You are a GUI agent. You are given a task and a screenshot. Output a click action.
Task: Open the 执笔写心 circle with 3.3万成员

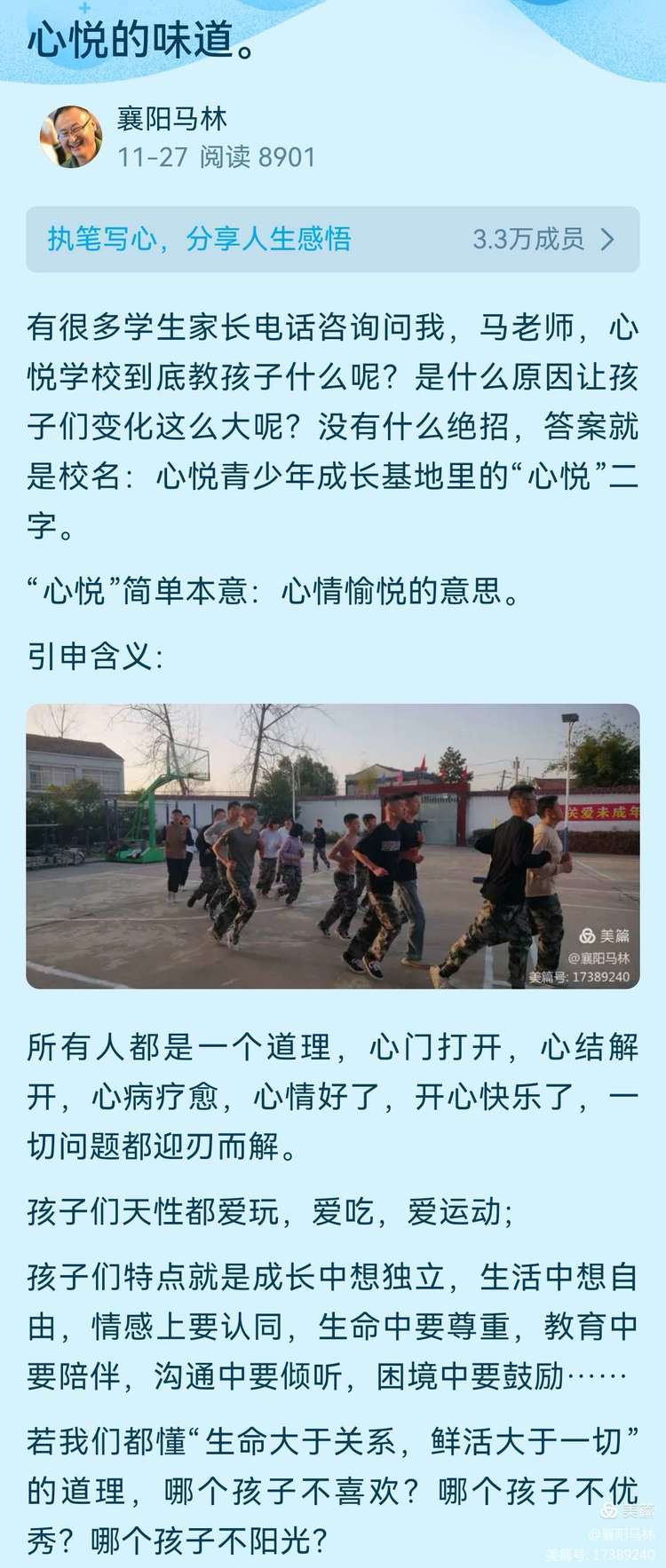click(x=332, y=240)
